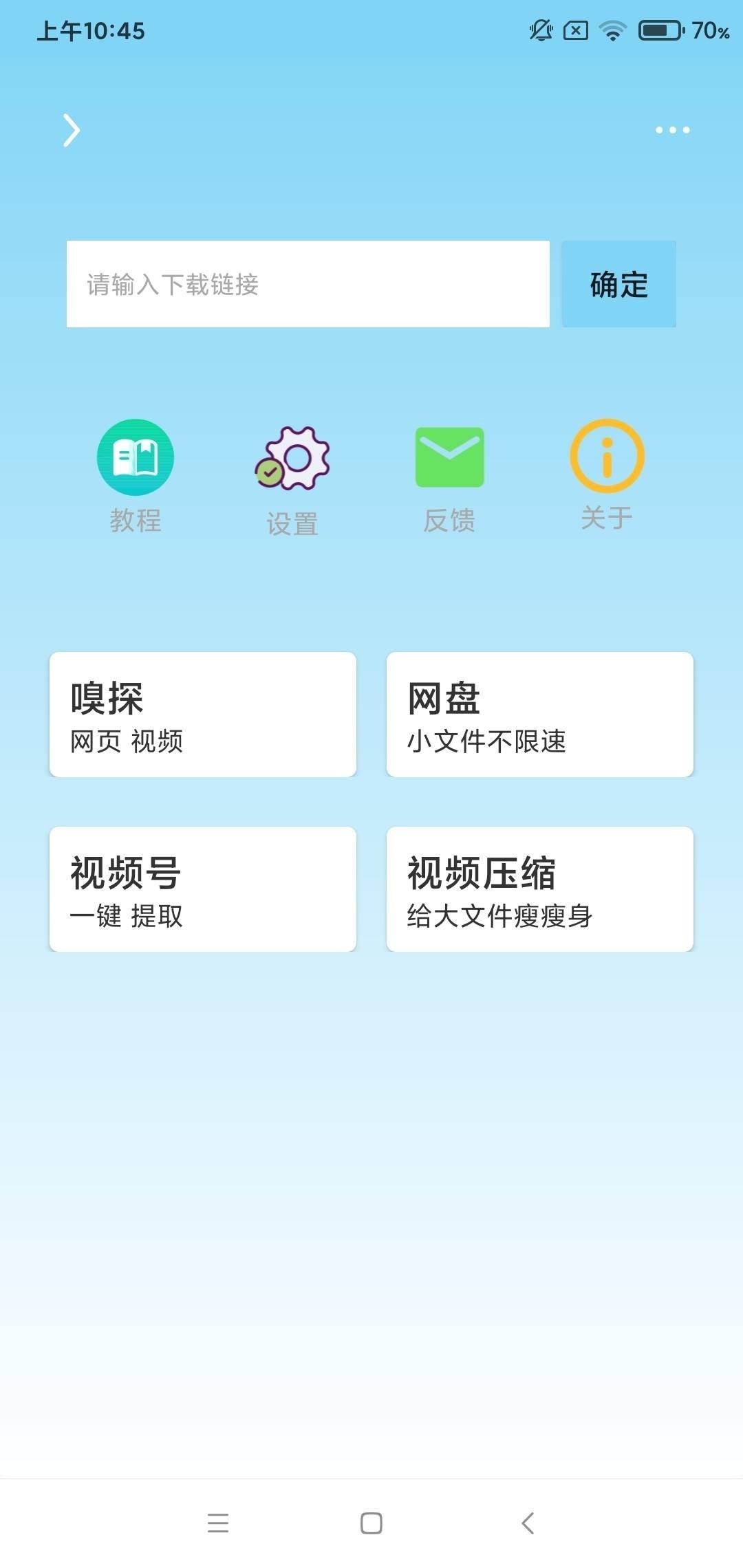The width and height of the screenshot is (743, 1568).
Task: Click the chevron arrow at top left
Action: pos(69,129)
